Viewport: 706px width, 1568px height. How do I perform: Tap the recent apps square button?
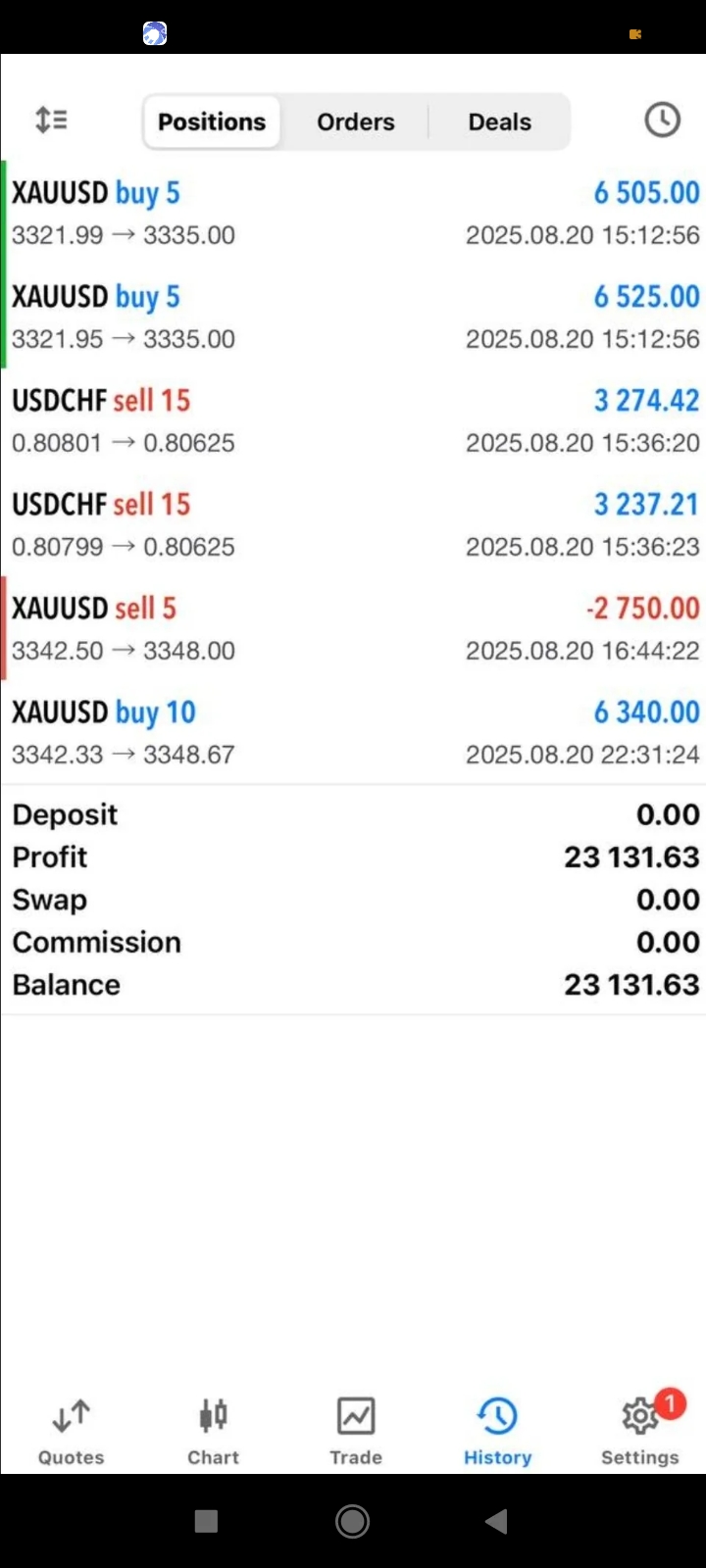pos(206,1521)
